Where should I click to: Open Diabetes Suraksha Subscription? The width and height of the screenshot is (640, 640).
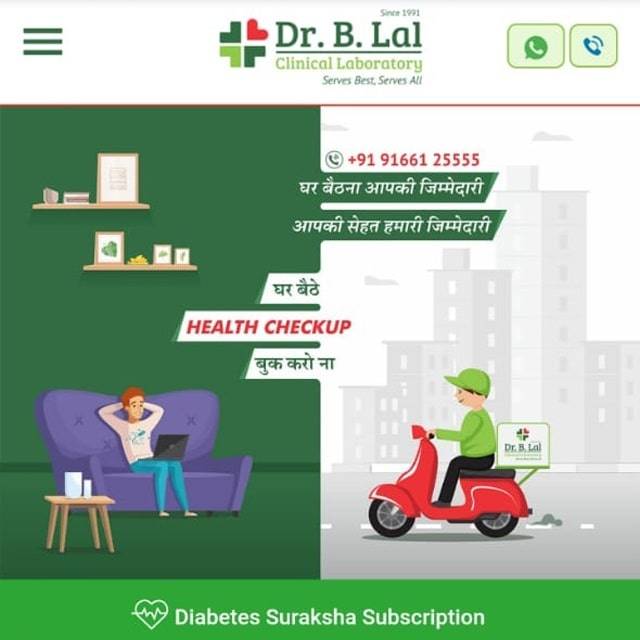tap(310, 615)
